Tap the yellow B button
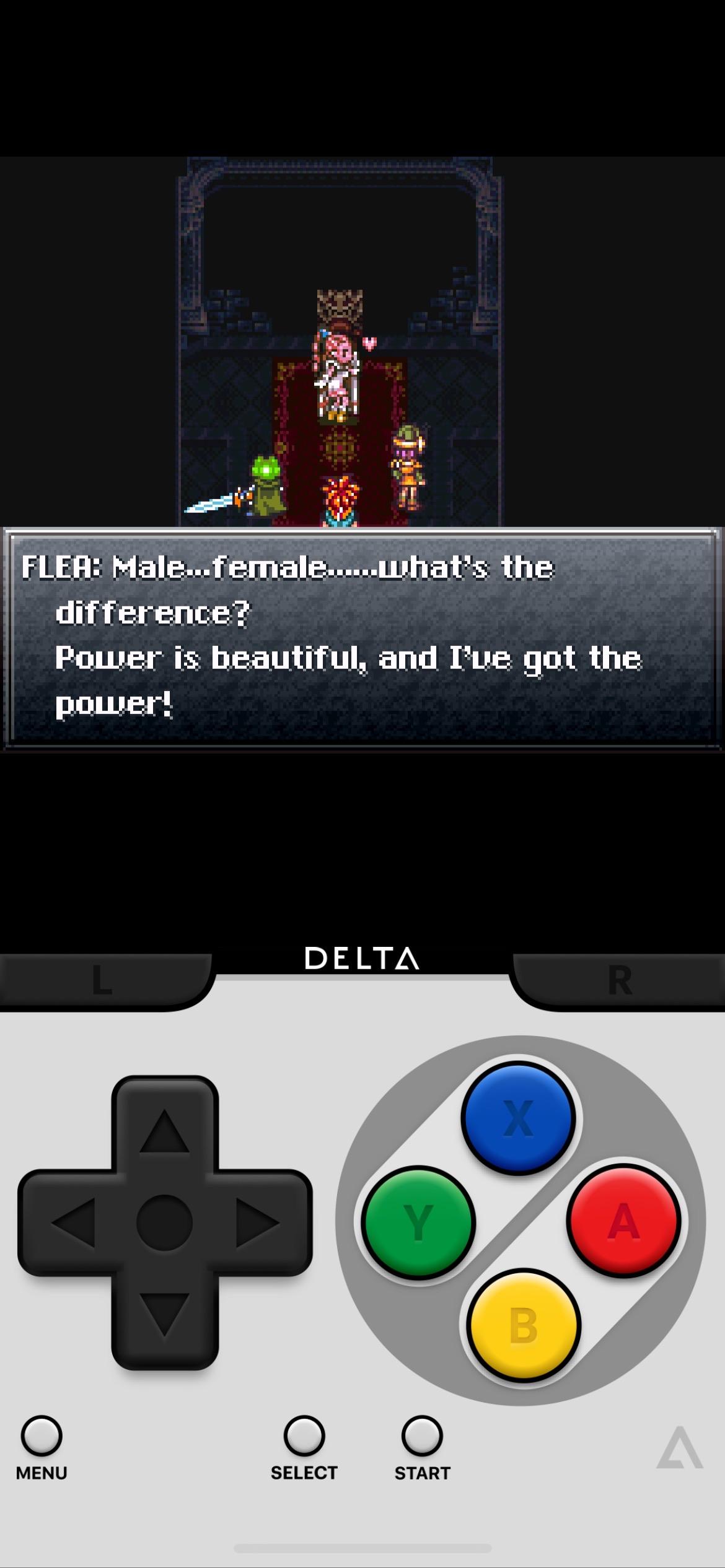The height and width of the screenshot is (1568, 725). (524, 1326)
